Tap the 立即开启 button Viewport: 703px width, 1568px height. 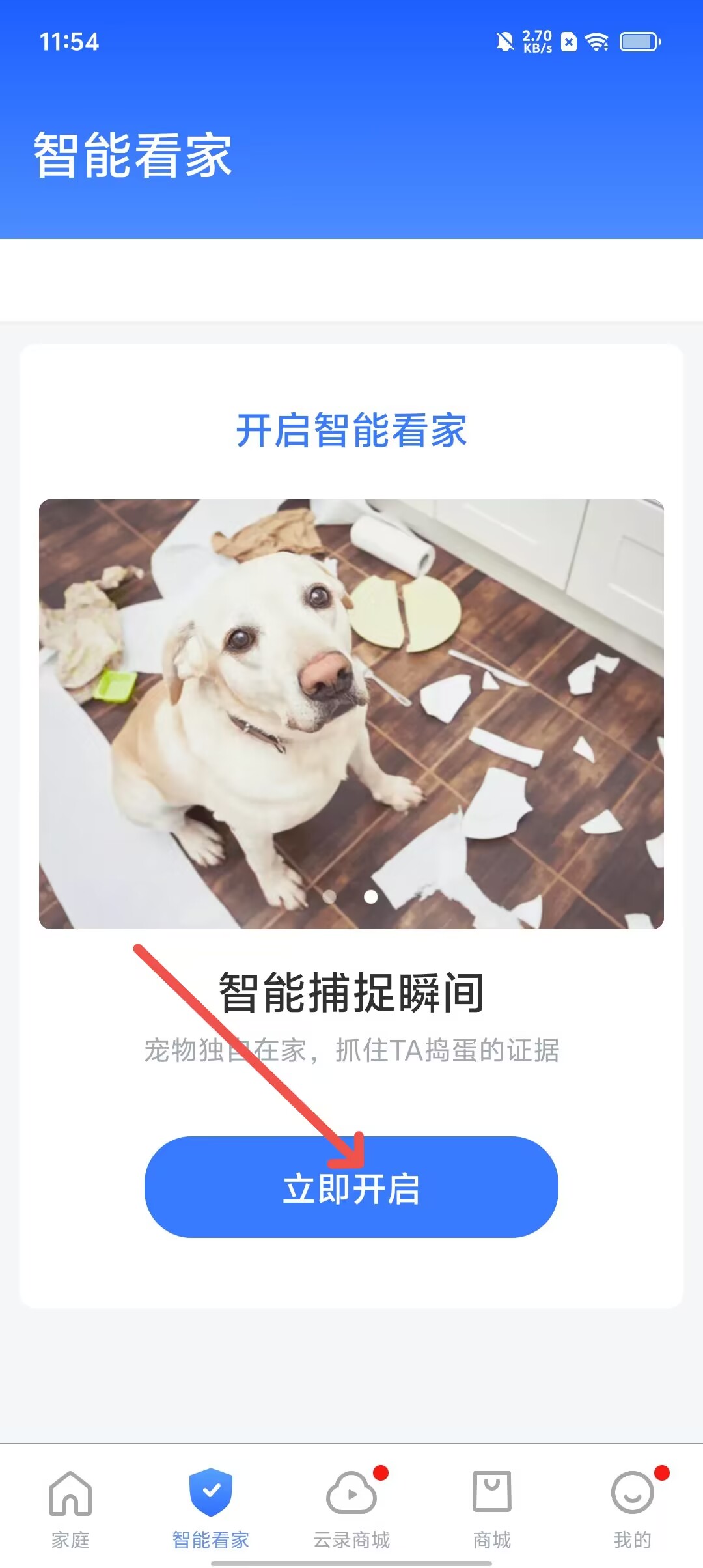pyautogui.click(x=351, y=1186)
